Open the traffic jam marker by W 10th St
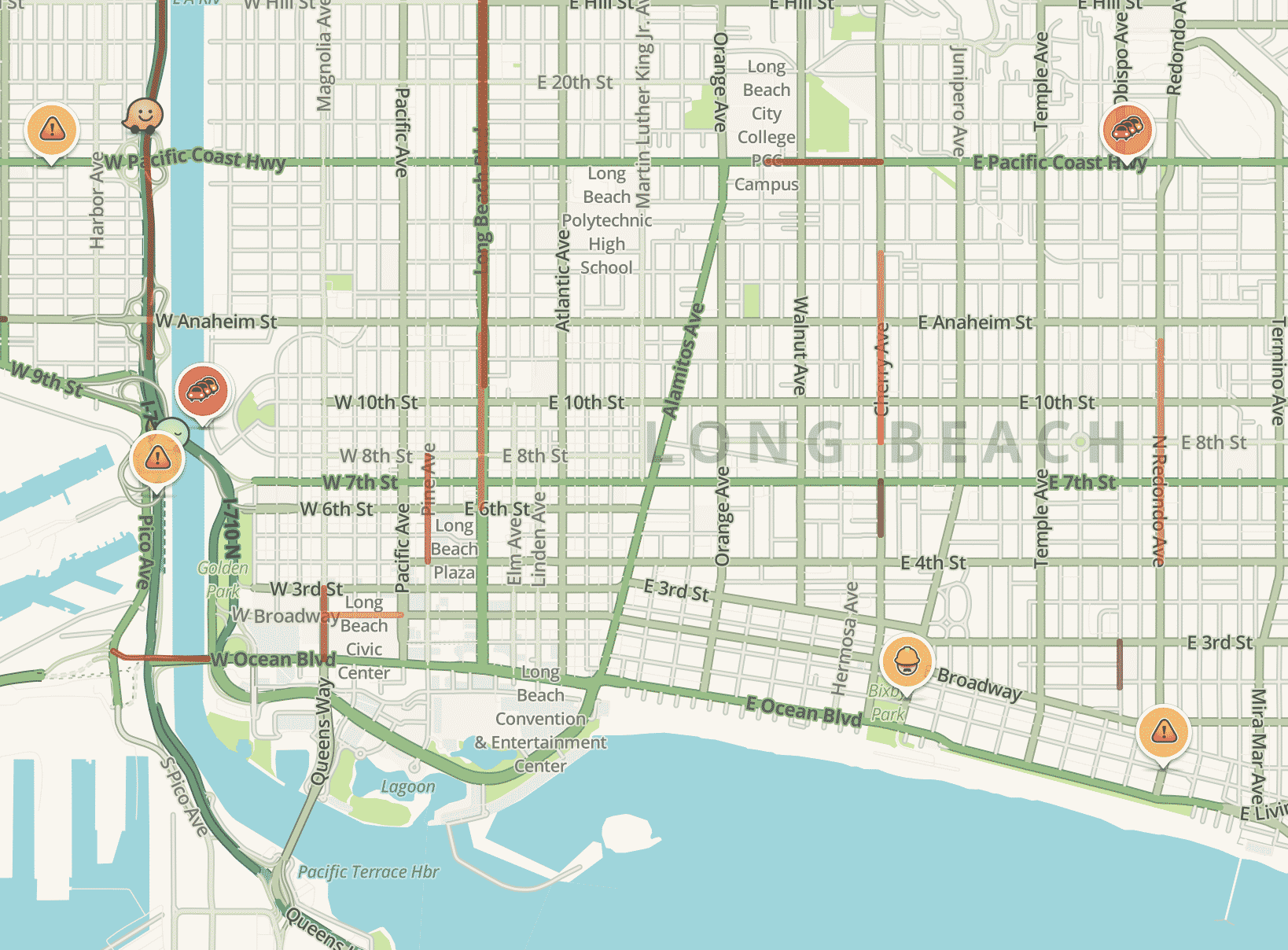The width and height of the screenshot is (1288, 950). coord(204,390)
